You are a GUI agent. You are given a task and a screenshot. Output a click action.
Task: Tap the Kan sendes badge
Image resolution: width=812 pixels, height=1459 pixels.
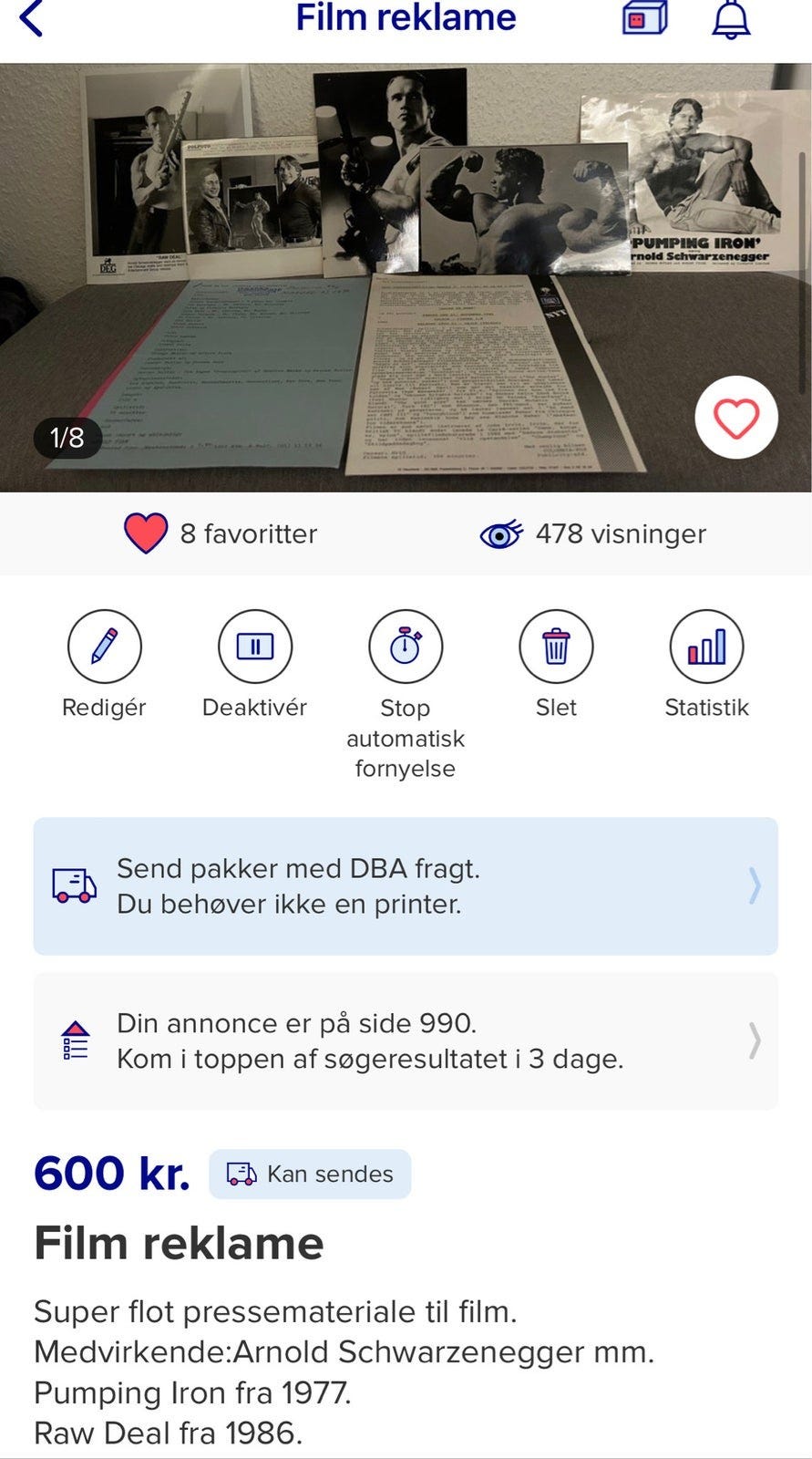(310, 1174)
